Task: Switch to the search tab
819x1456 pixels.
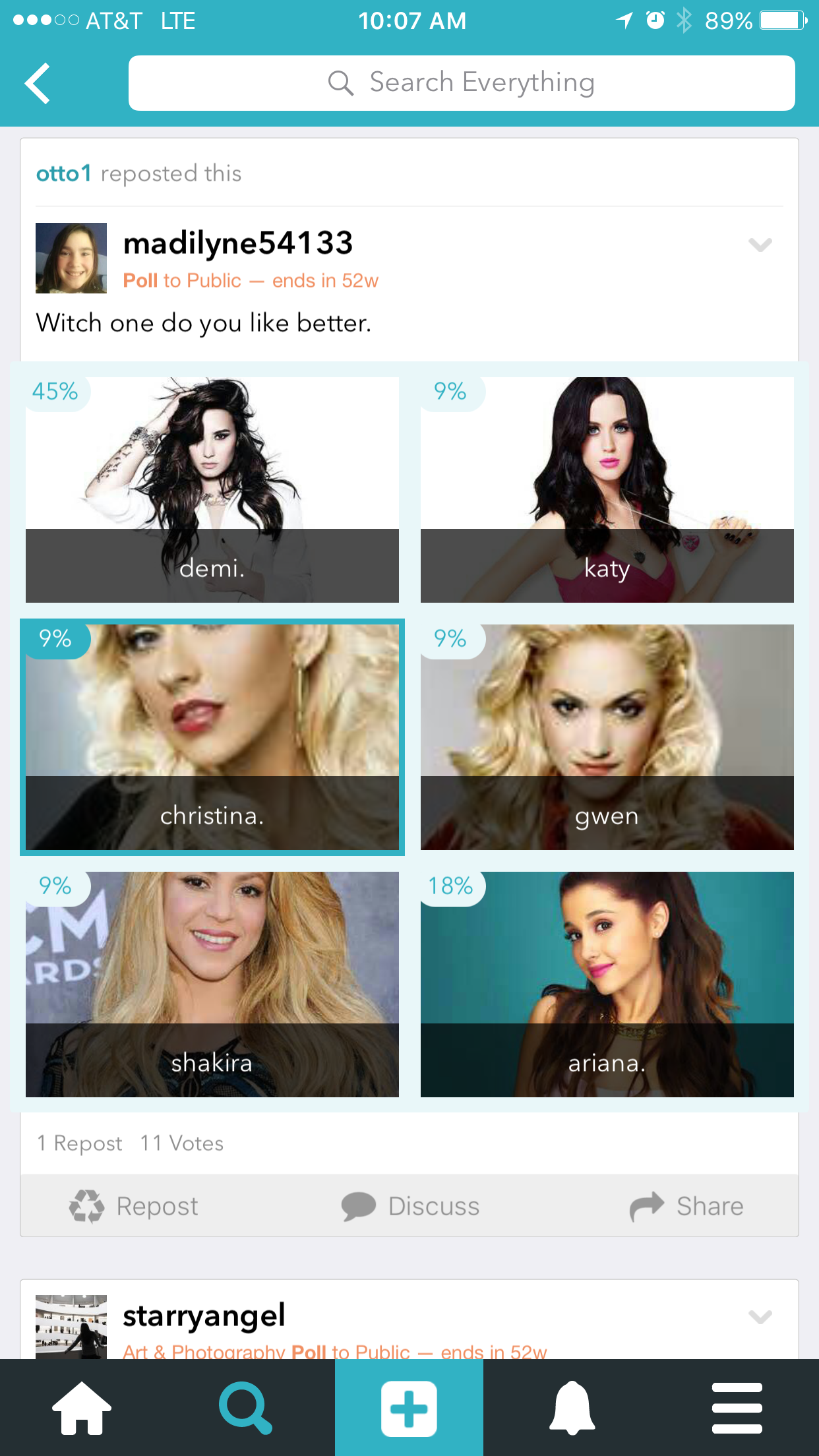Action: (245, 1408)
